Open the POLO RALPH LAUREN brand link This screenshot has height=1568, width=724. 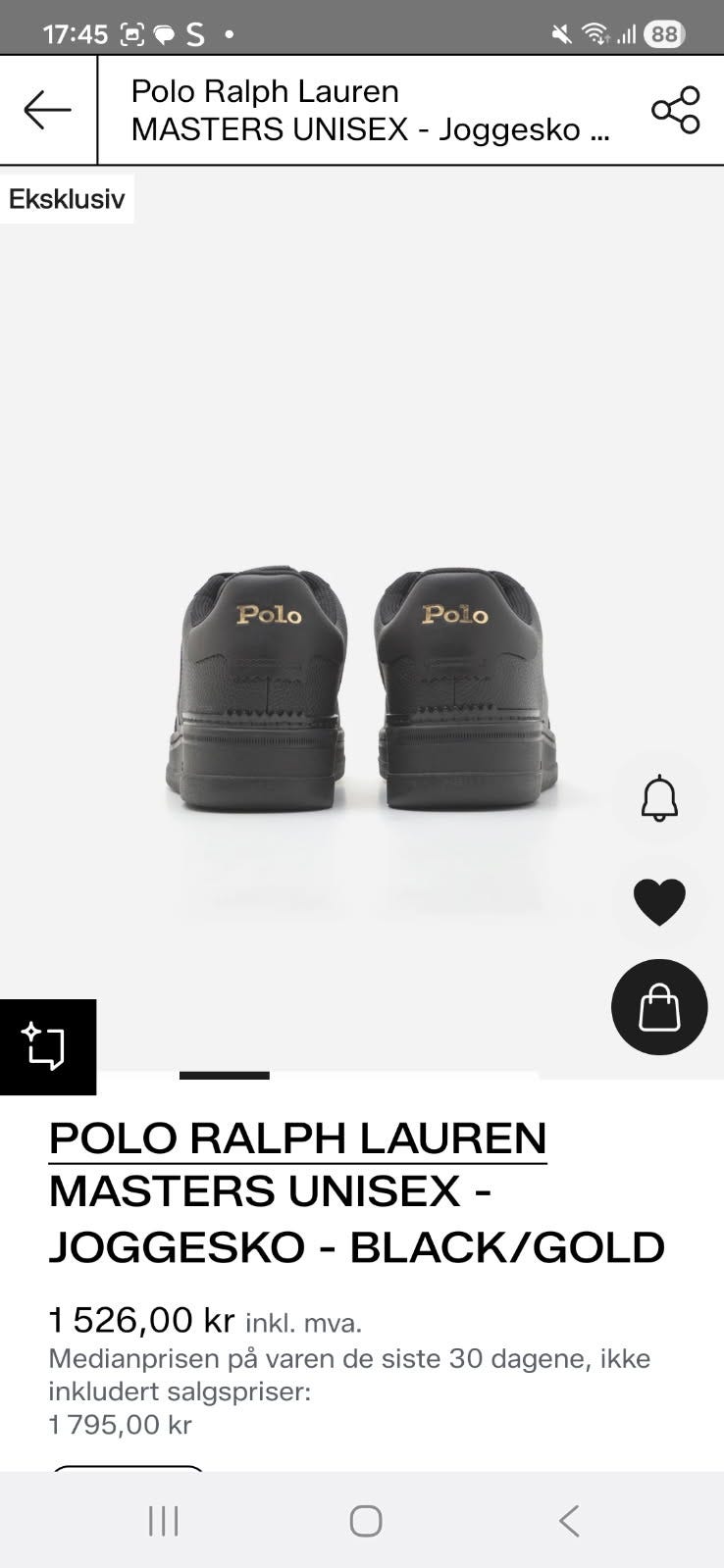(x=297, y=1138)
